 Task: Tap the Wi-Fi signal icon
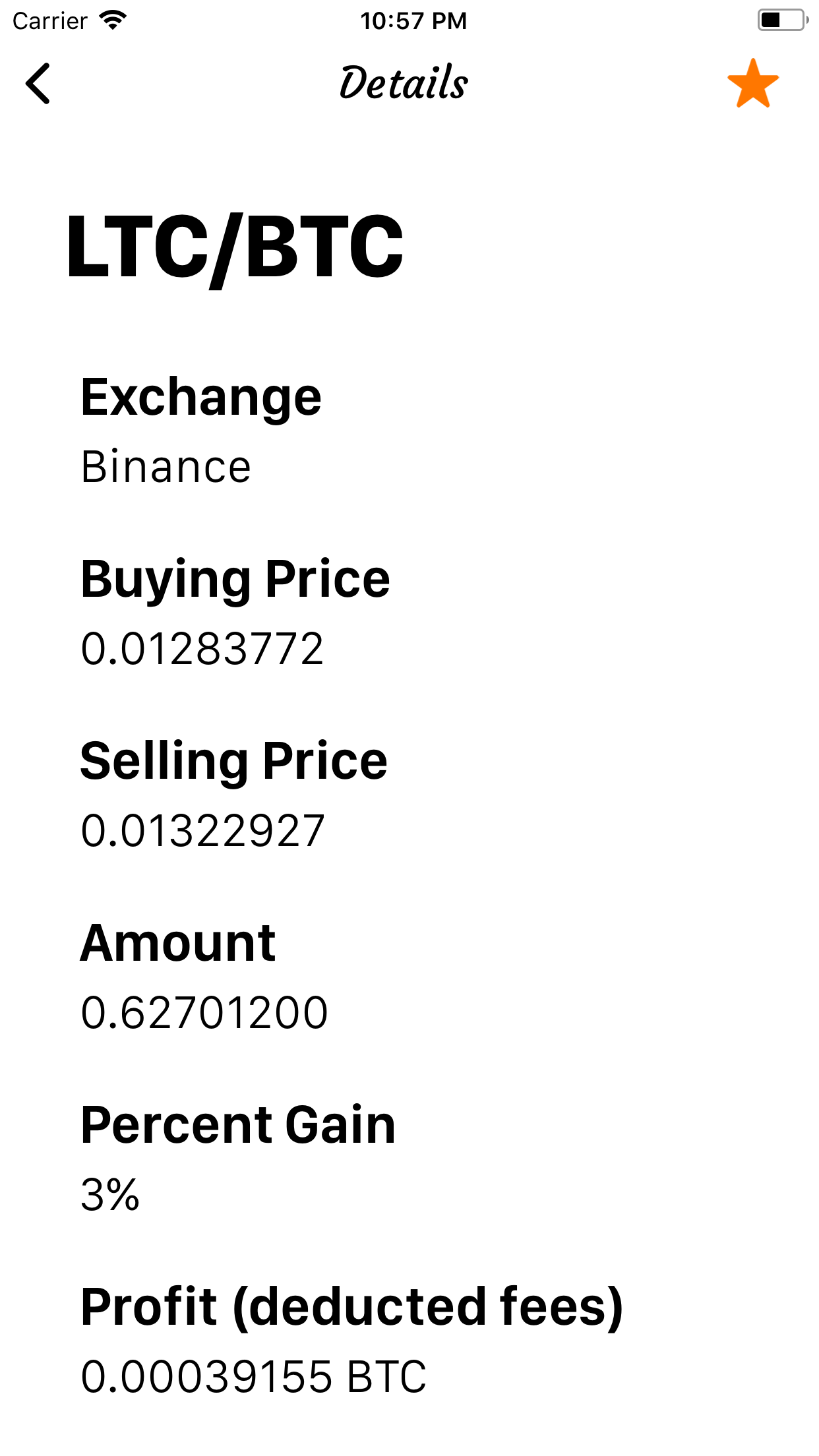pos(112,20)
